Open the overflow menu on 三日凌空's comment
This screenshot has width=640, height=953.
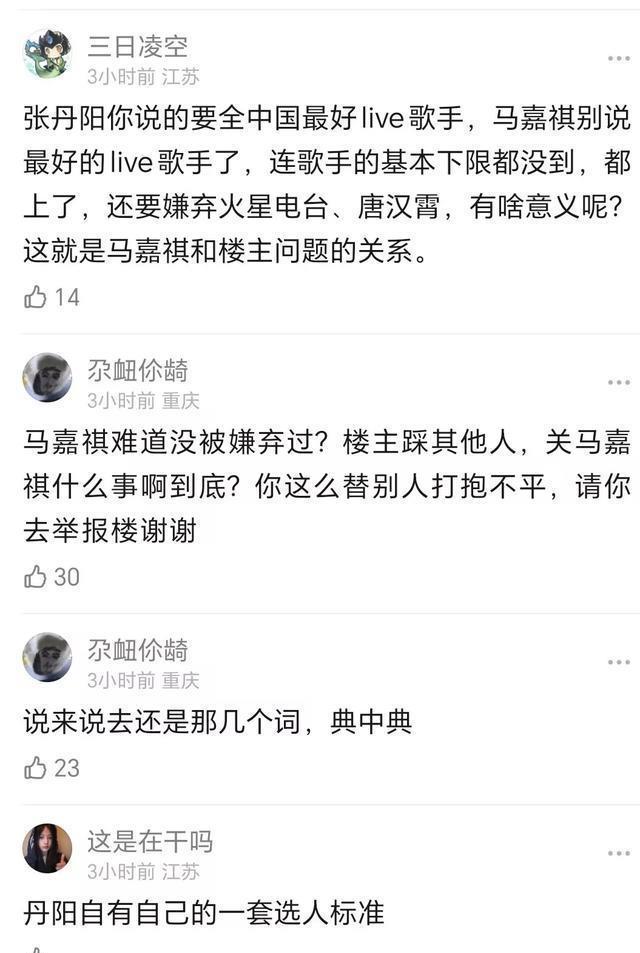[618, 59]
